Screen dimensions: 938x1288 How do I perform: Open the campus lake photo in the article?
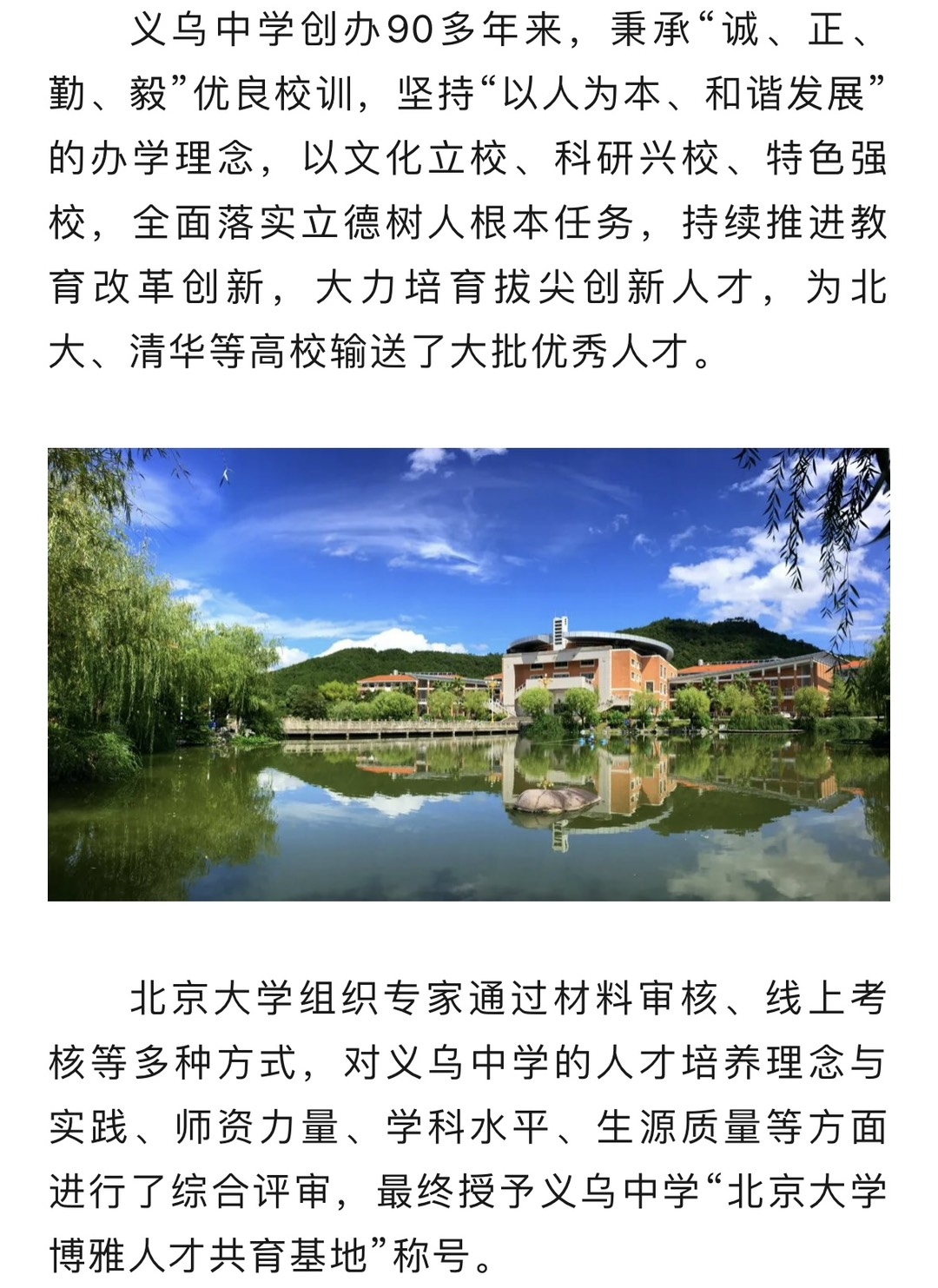(x=469, y=674)
